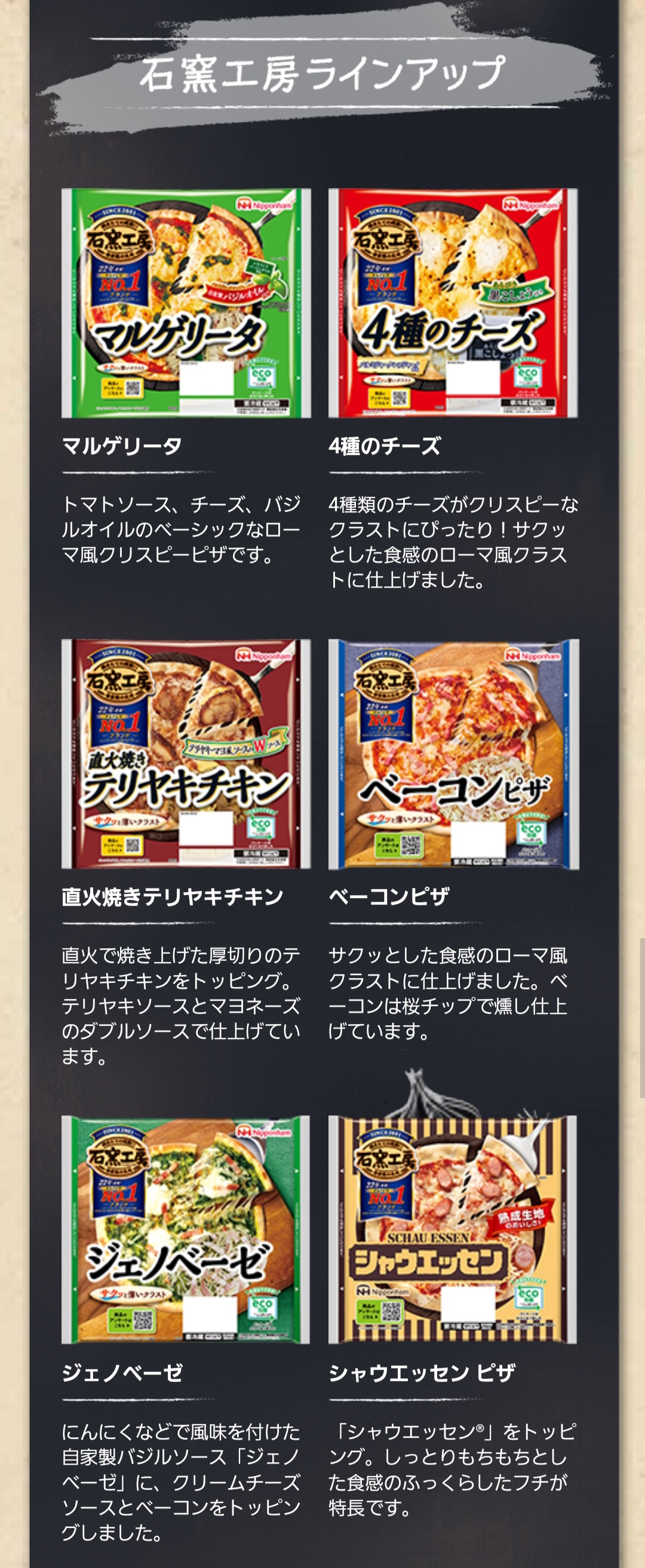
Task: Open the マルゲリータ pizza product
Action: click(x=186, y=303)
